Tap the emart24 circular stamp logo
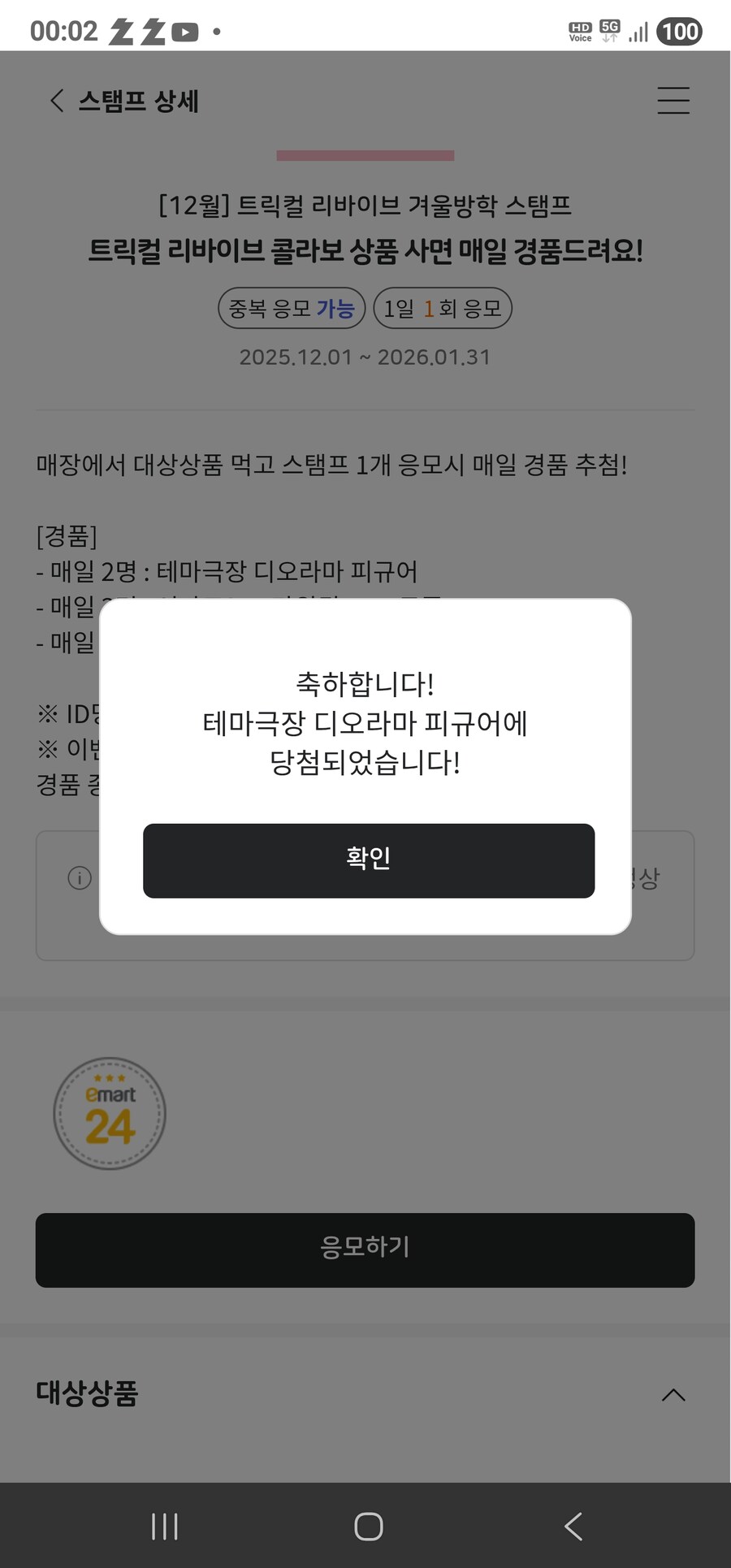This screenshot has width=731, height=1568. click(110, 1113)
